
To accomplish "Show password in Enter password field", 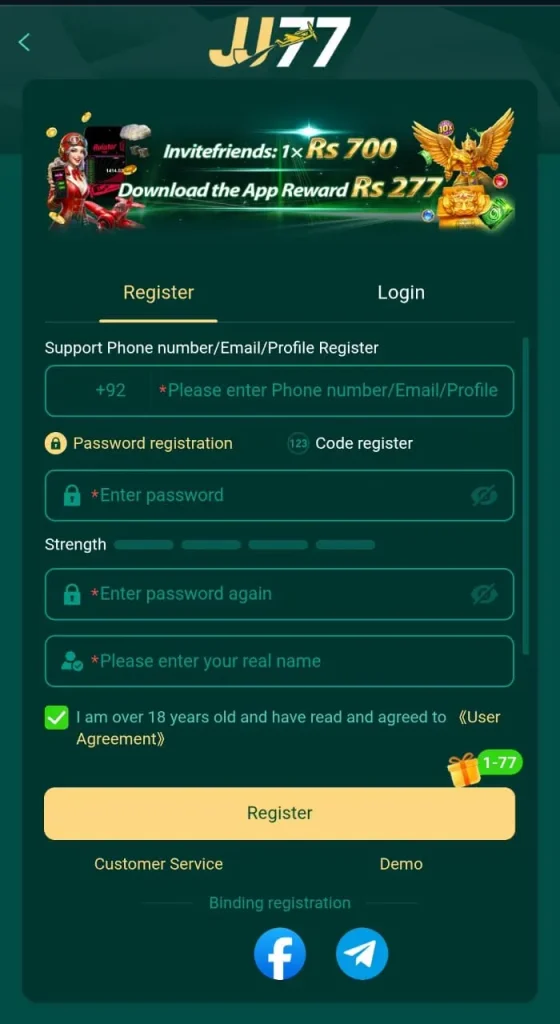I will point(484,496).
